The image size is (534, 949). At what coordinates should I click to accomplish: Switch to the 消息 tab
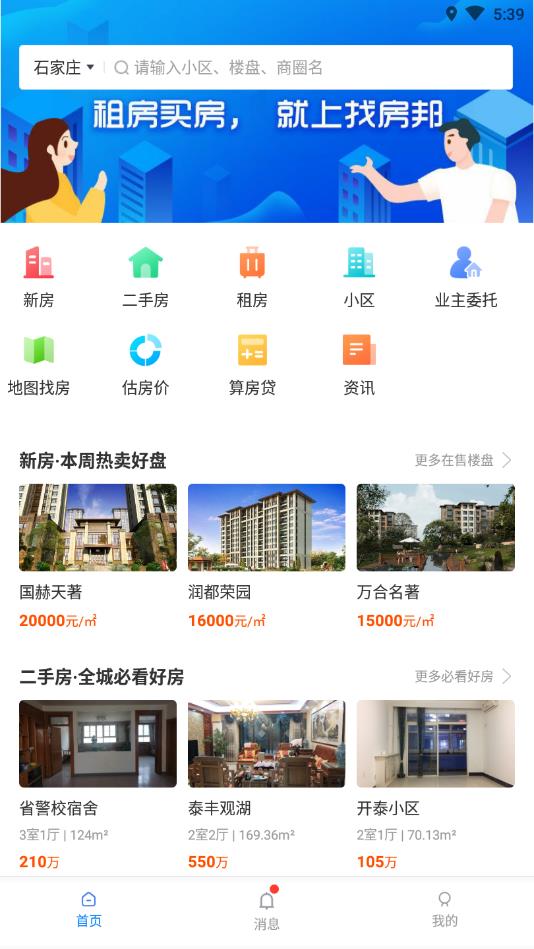tap(266, 910)
